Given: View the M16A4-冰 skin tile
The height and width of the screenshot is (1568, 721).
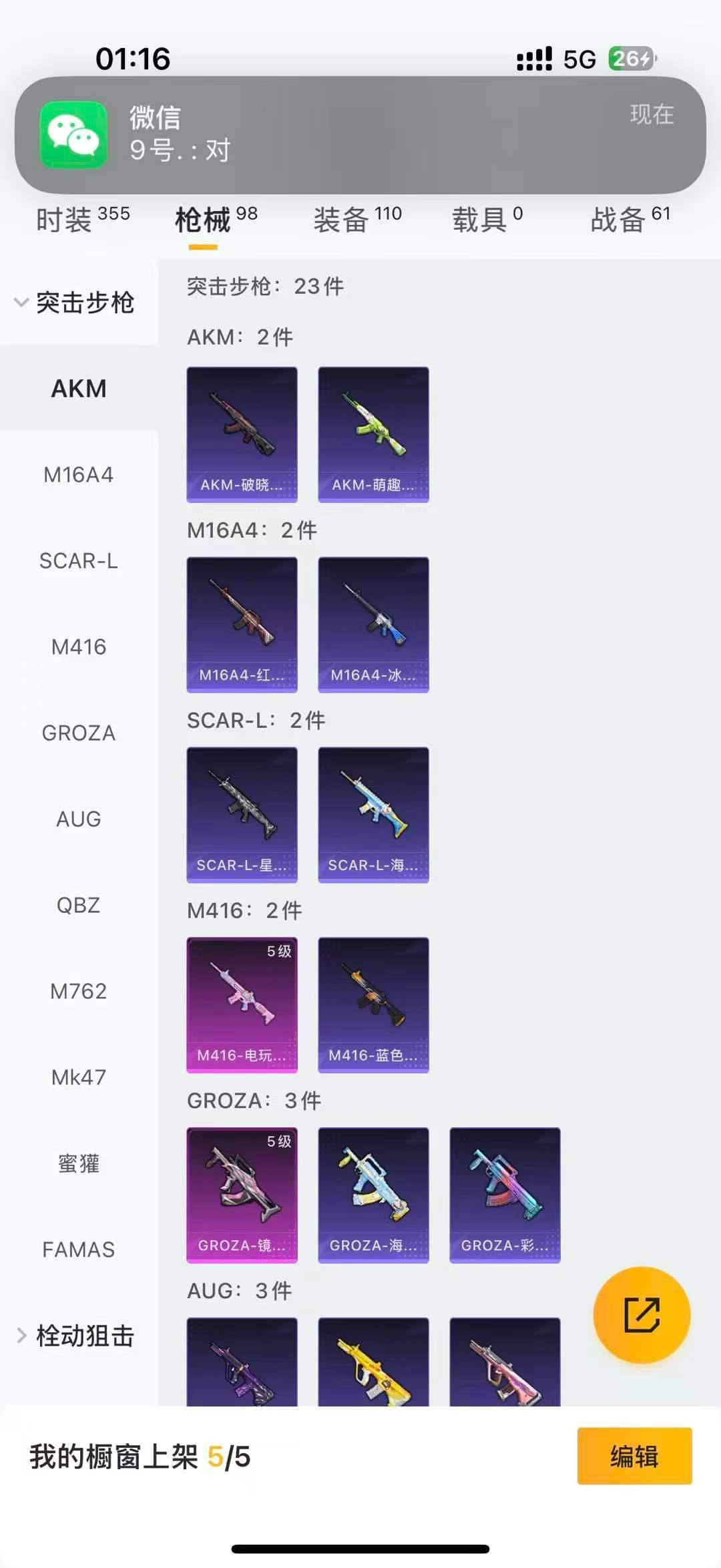Looking at the screenshot, I should (x=373, y=624).
